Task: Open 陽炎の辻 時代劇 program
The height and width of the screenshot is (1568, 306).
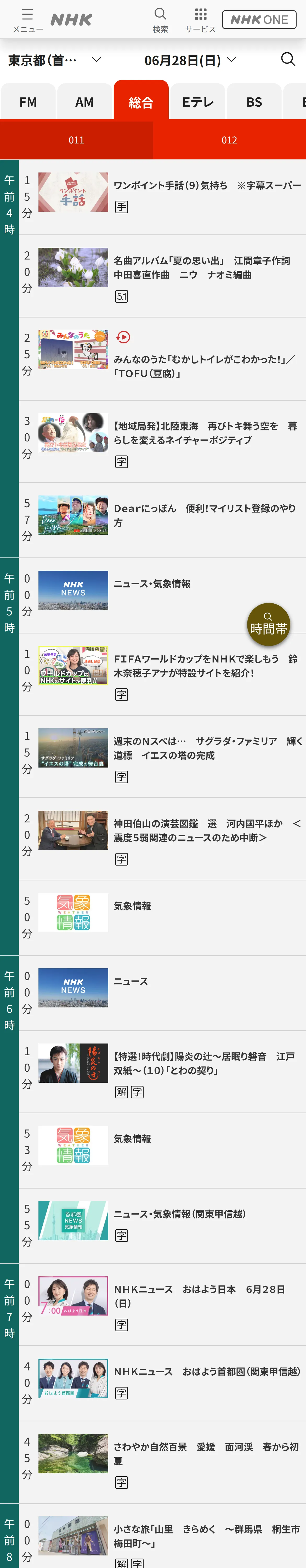Action: pos(162,1071)
